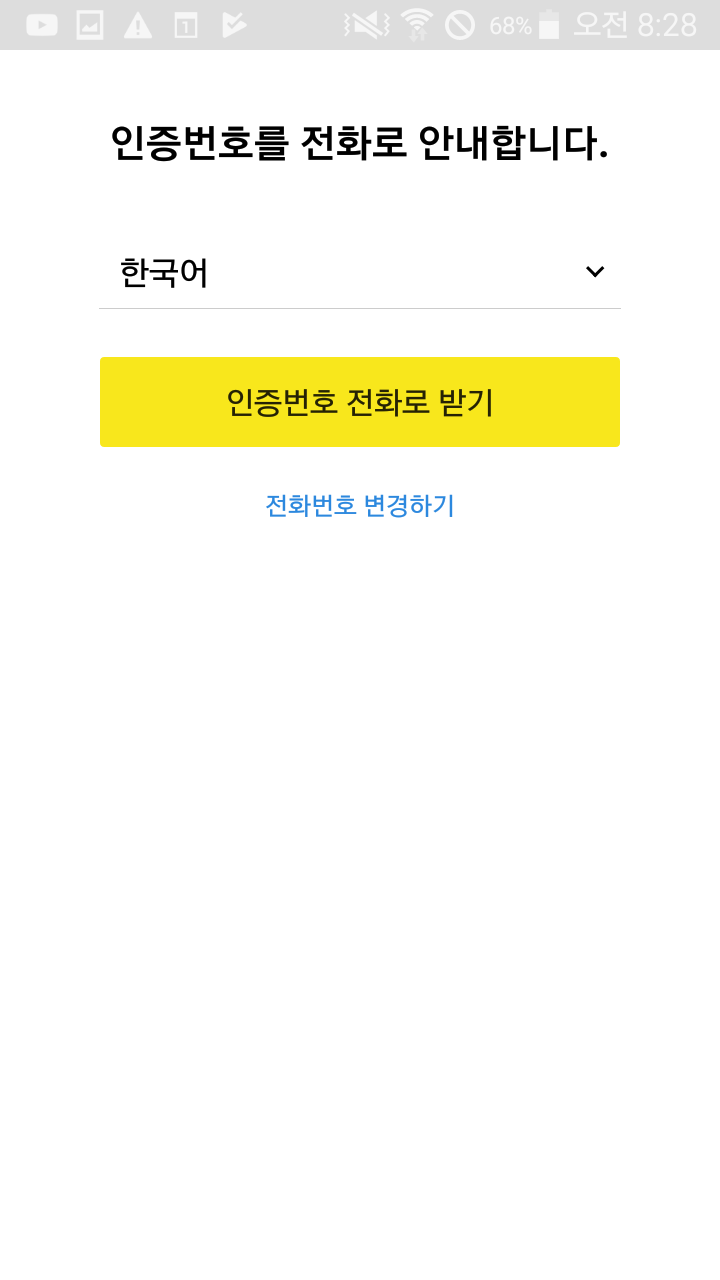
Task: Tap the gallery notification icon
Action: 89,25
